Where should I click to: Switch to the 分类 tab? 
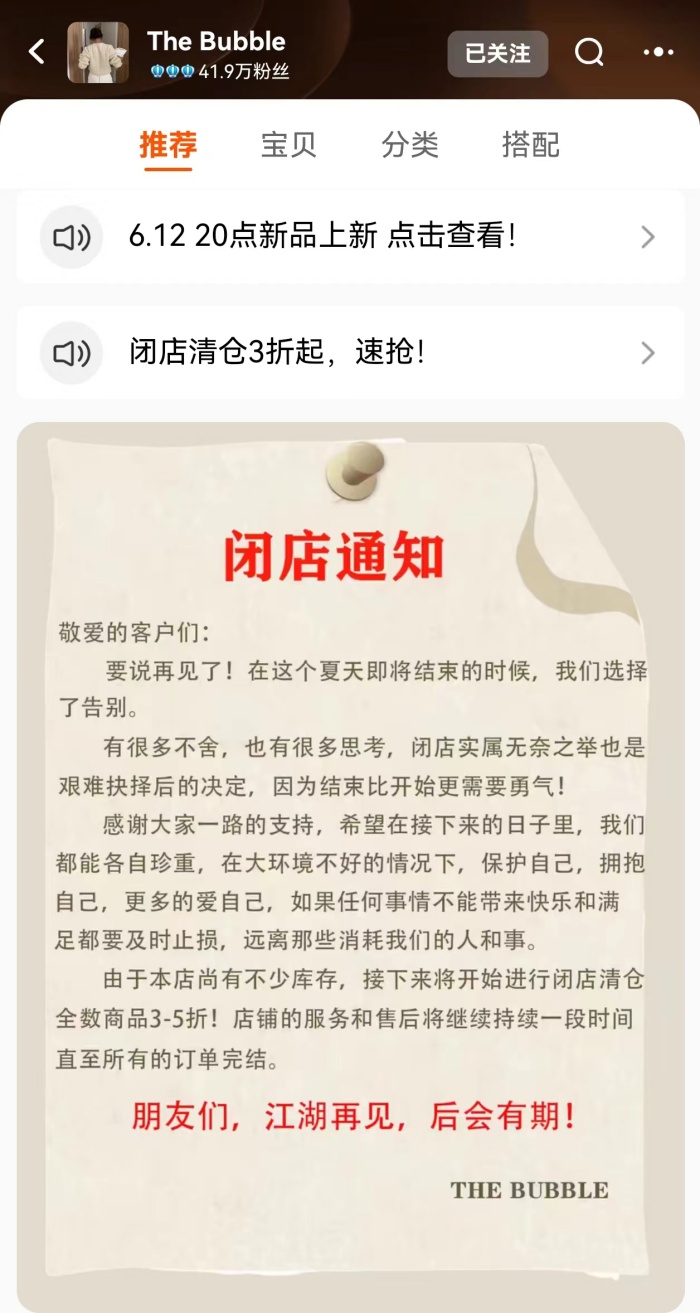[x=410, y=145]
